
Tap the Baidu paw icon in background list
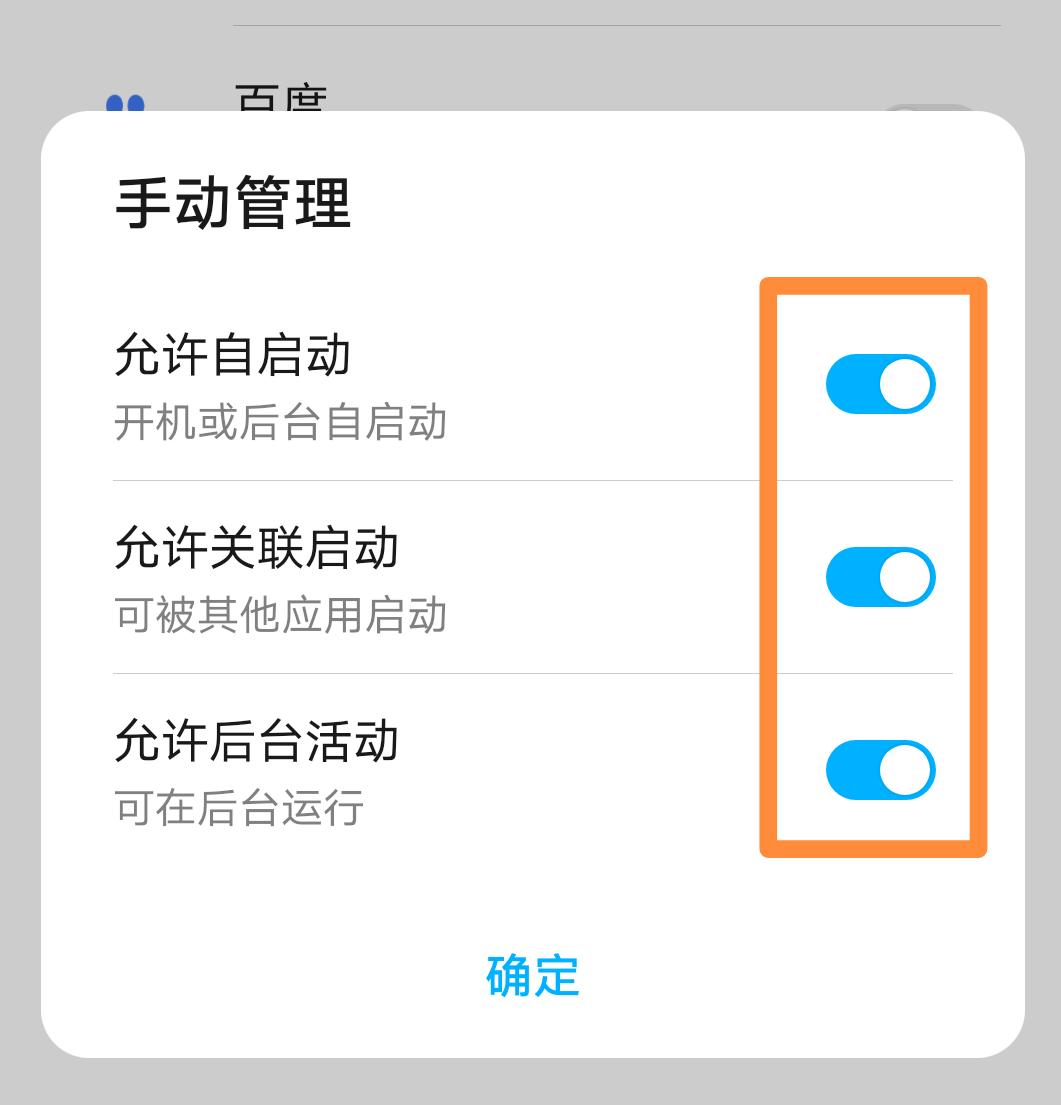click(124, 103)
